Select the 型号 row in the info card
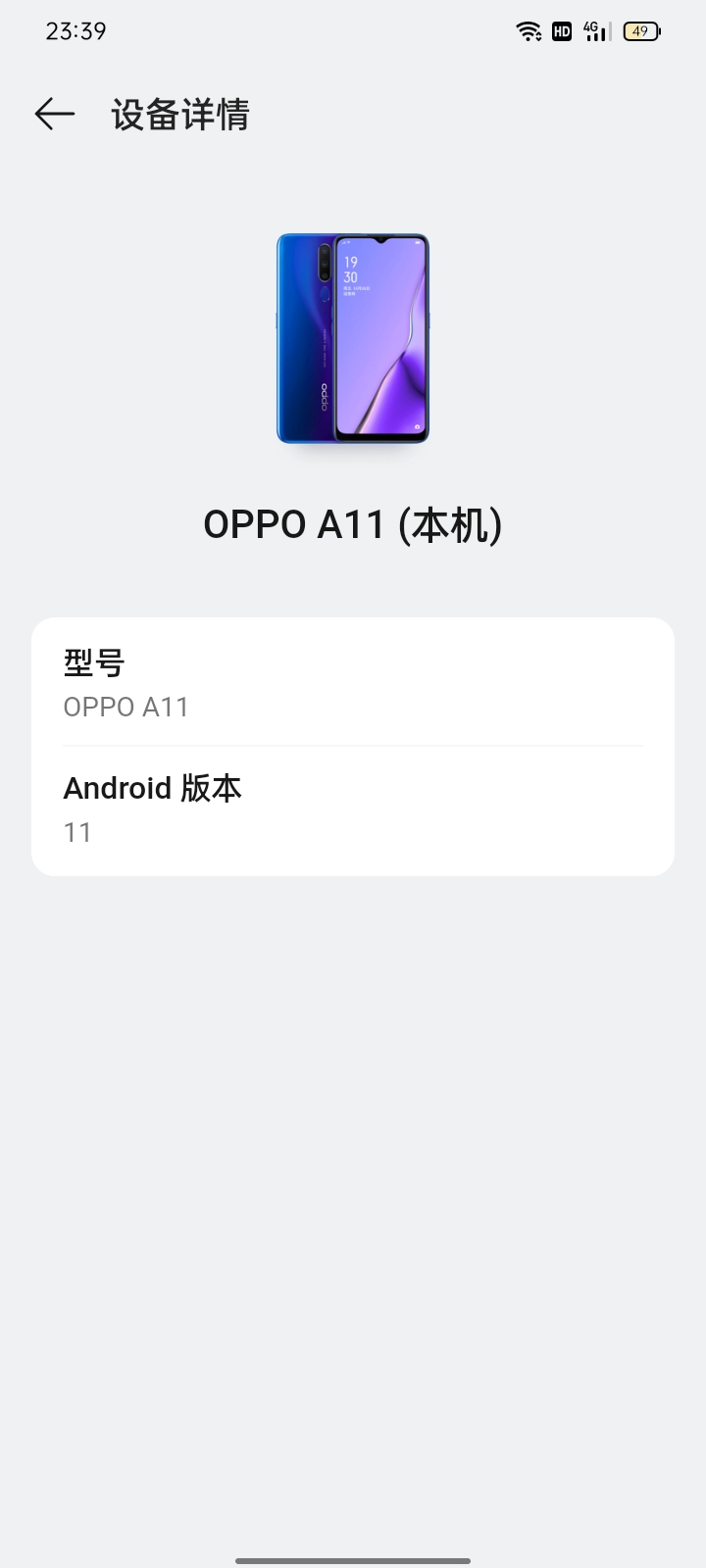The image size is (706, 1568). pyautogui.click(x=353, y=683)
